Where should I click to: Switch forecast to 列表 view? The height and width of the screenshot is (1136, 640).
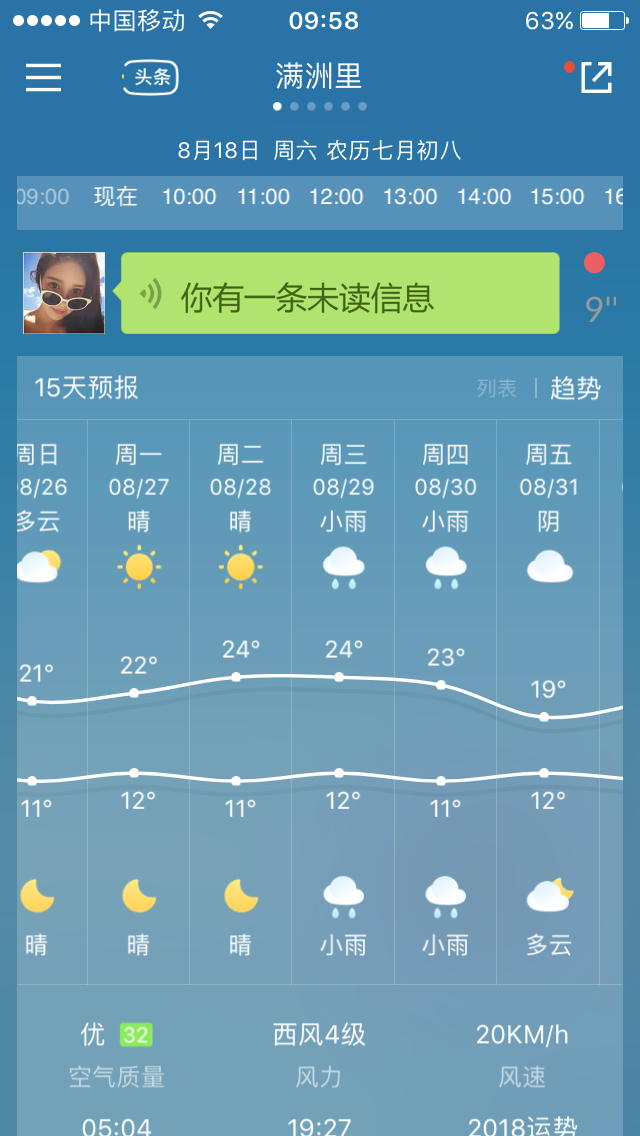click(497, 389)
